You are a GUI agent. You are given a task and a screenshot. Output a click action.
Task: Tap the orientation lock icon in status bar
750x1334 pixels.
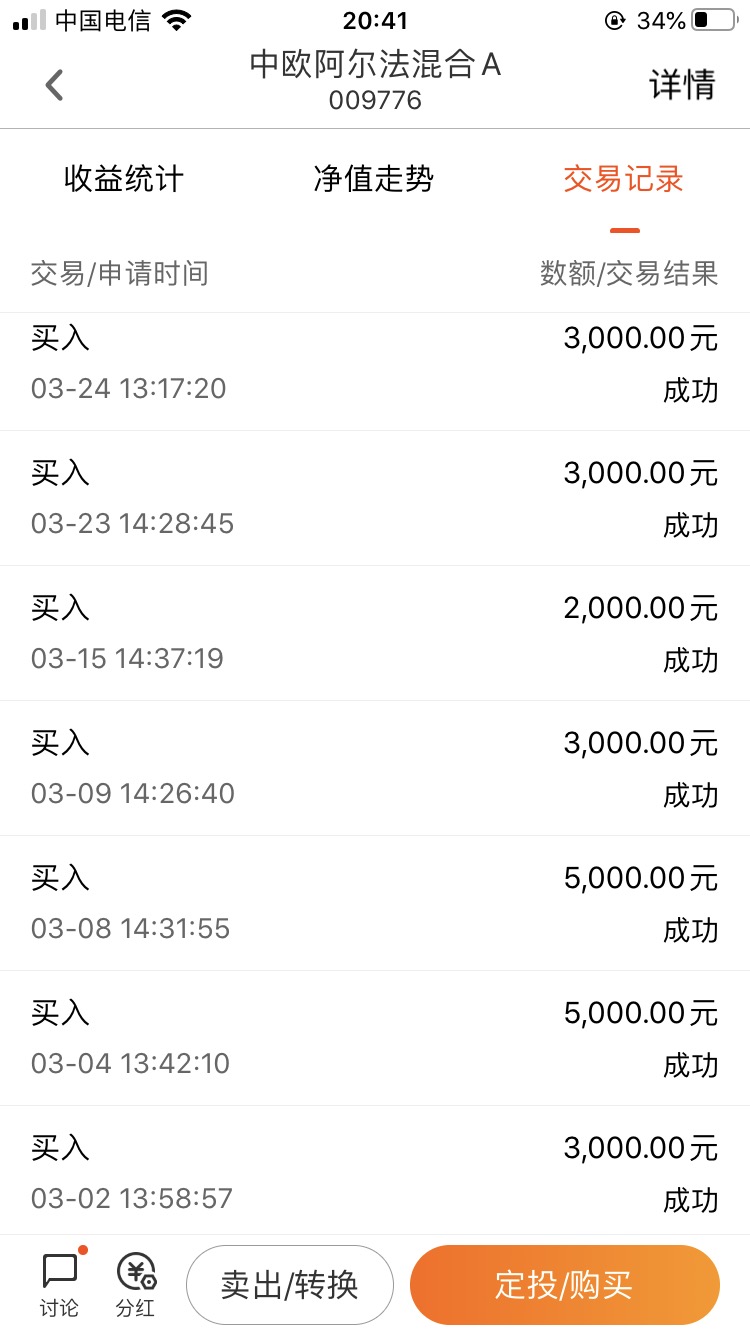tap(615, 18)
